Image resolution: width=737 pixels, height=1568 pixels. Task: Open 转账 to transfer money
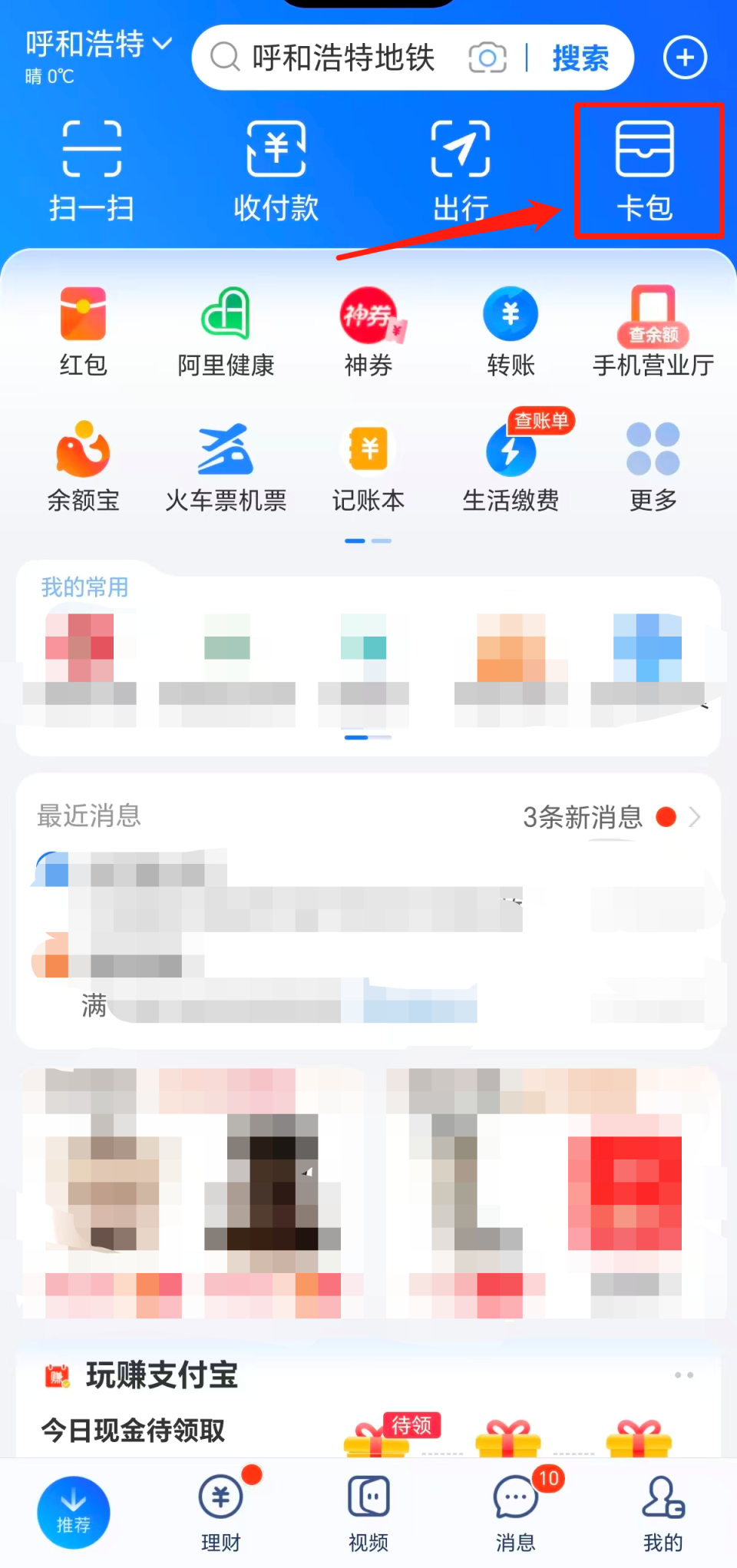[511, 326]
